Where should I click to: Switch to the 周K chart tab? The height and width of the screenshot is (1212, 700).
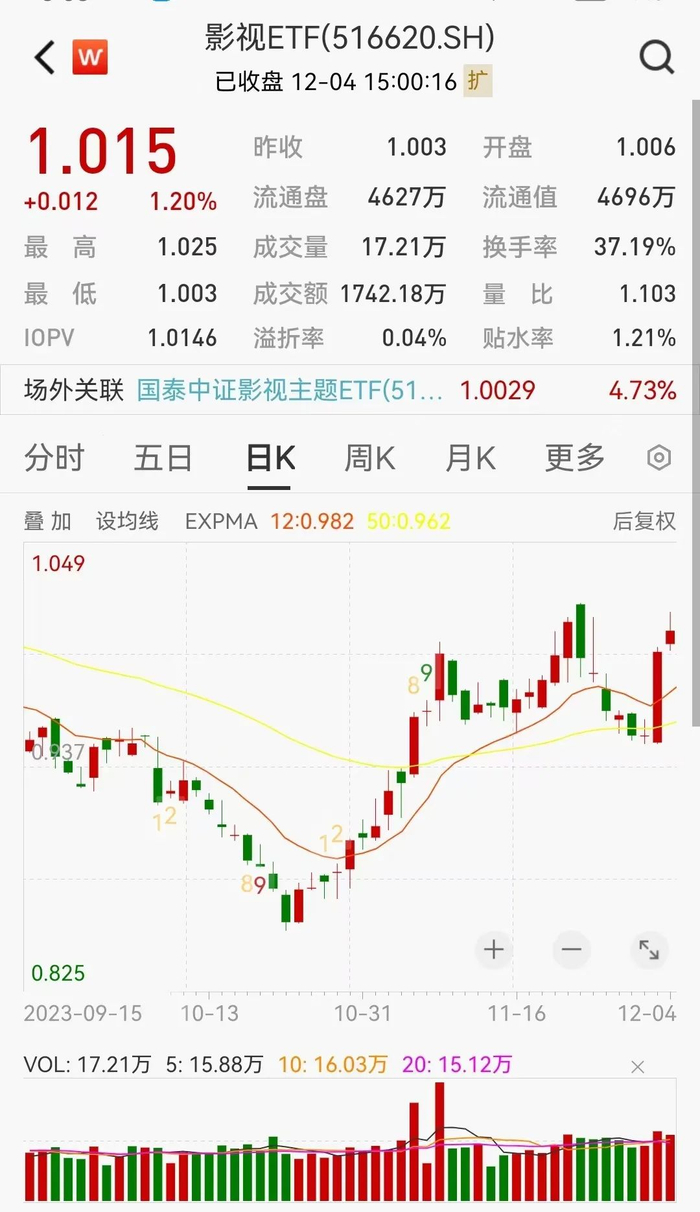(x=369, y=459)
